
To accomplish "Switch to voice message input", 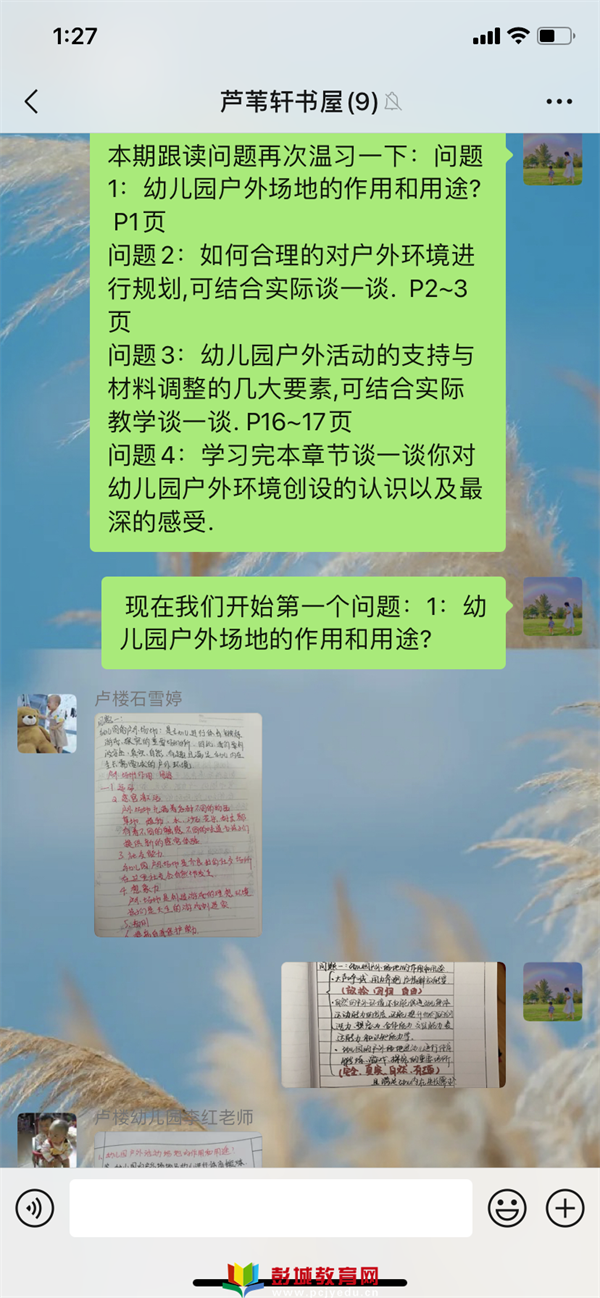I will [x=35, y=1208].
